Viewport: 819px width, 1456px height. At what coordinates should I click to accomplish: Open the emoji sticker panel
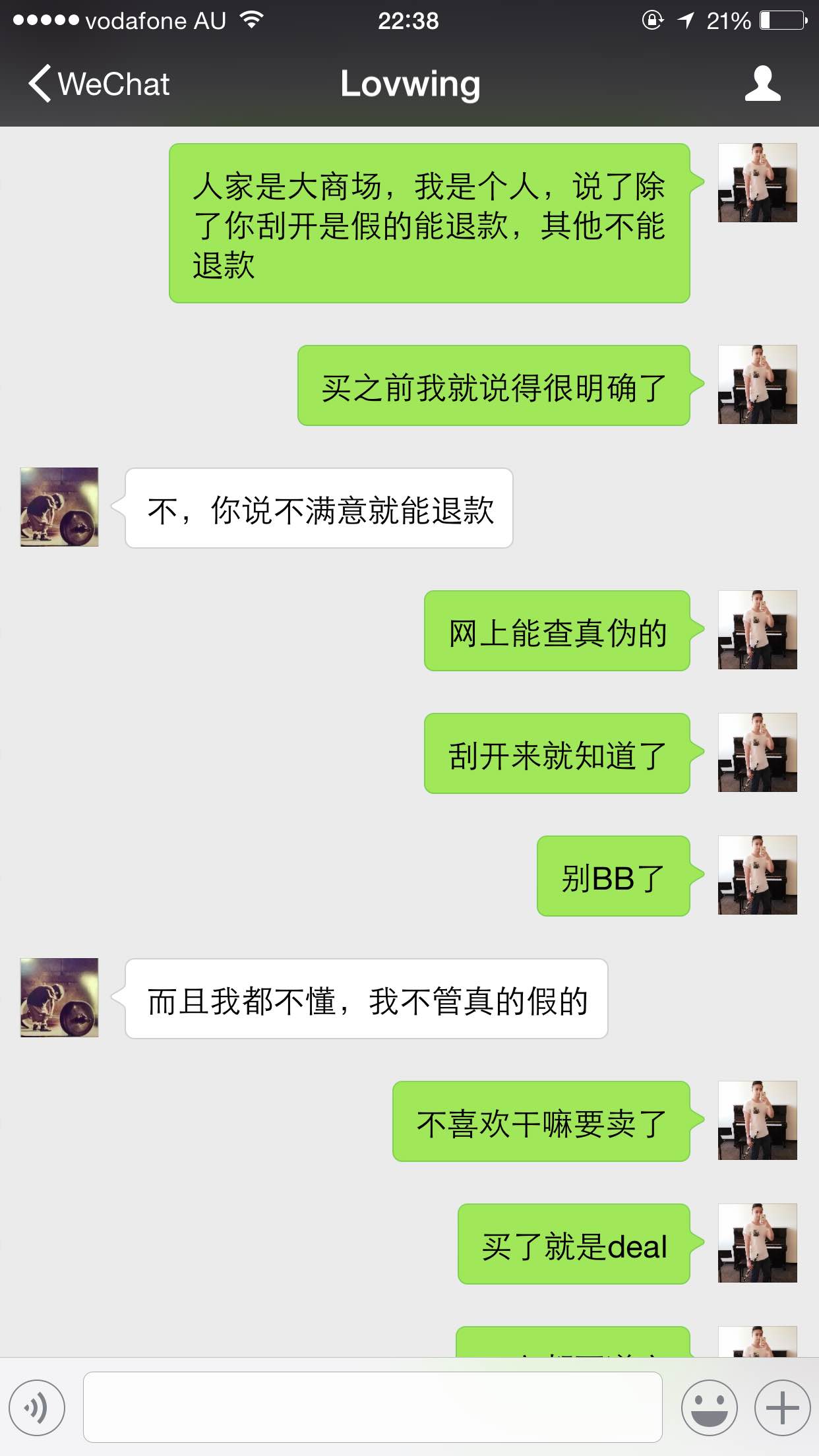coord(709,1407)
